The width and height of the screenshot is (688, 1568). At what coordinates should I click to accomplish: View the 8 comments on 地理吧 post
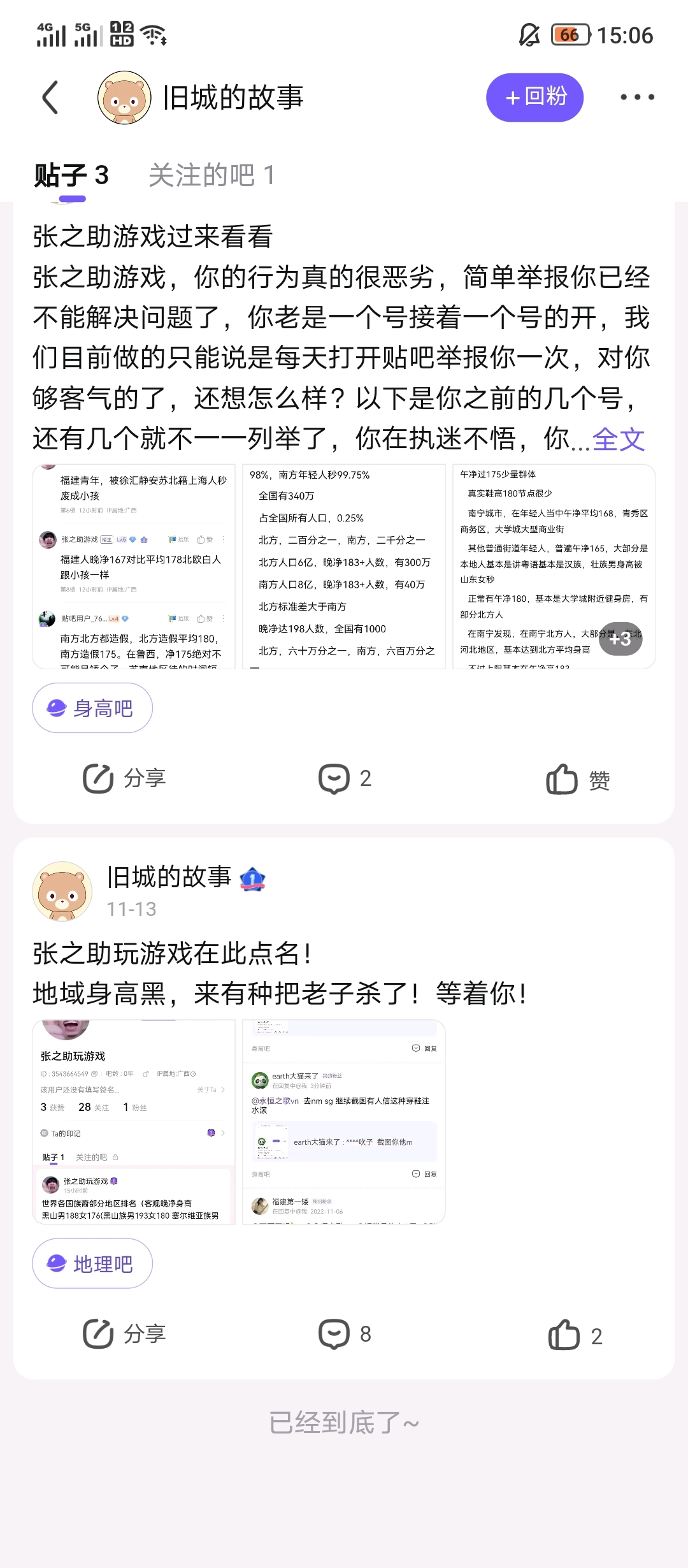345,1334
